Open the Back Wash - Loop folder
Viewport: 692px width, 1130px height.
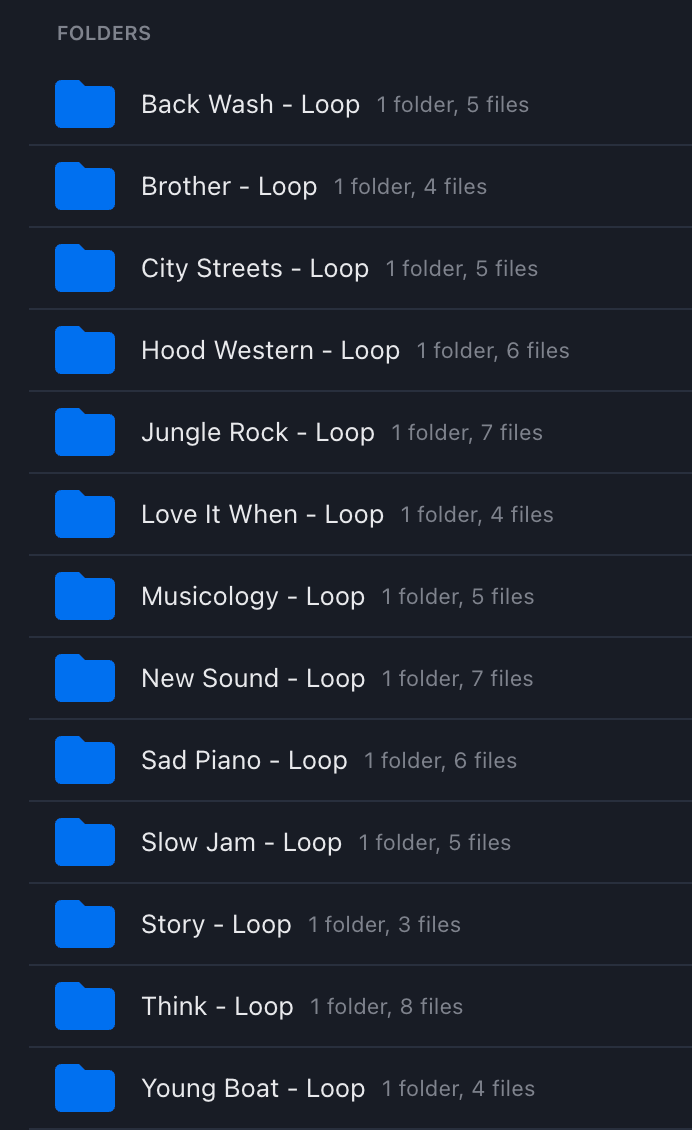[x=250, y=105]
